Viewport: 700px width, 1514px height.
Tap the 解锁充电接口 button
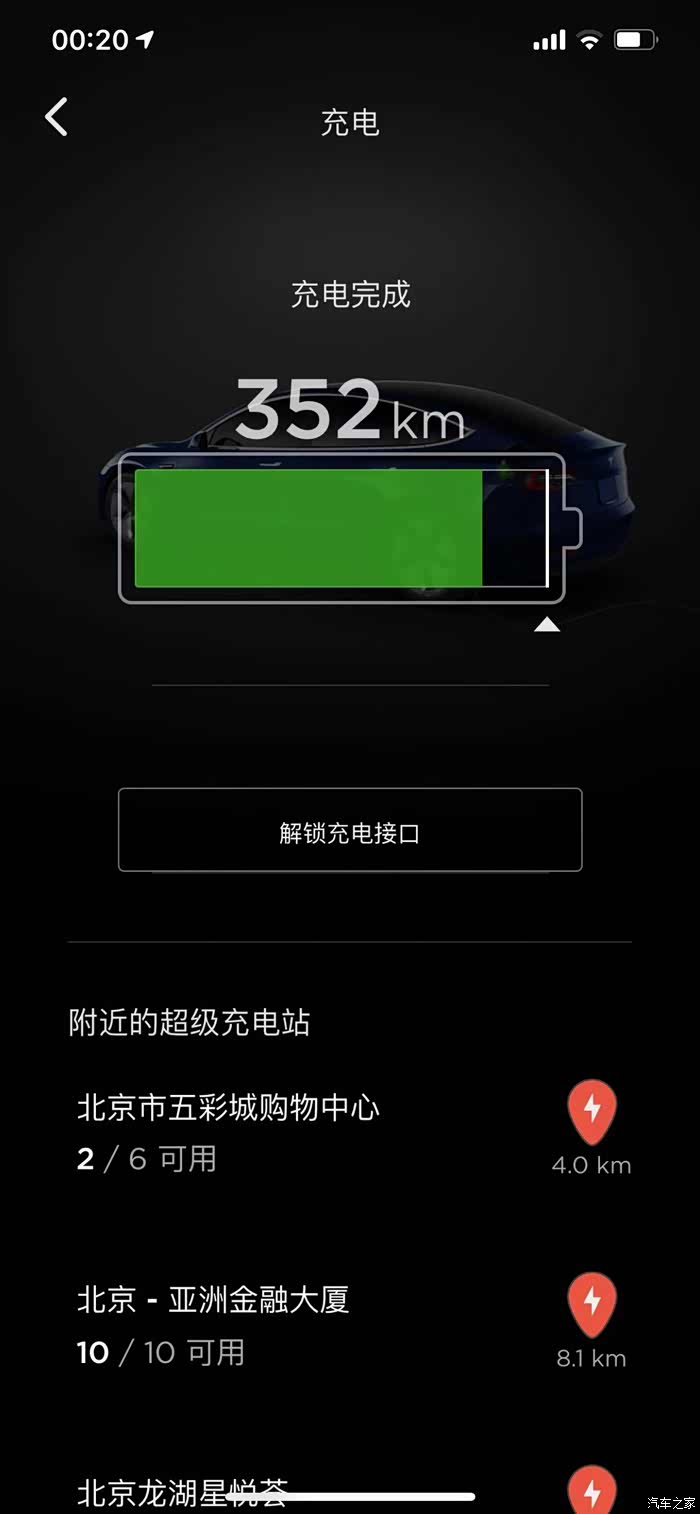tap(350, 830)
